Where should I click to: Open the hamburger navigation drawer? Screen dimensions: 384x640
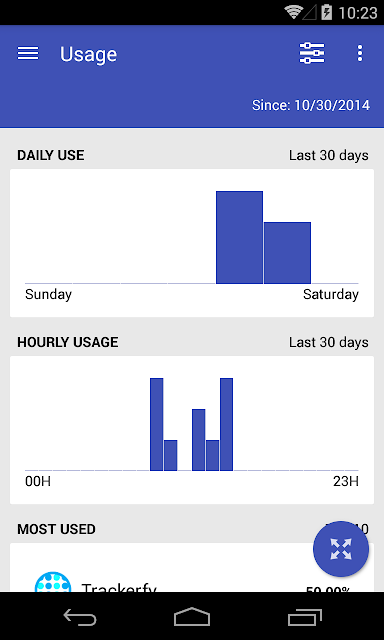click(x=28, y=53)
